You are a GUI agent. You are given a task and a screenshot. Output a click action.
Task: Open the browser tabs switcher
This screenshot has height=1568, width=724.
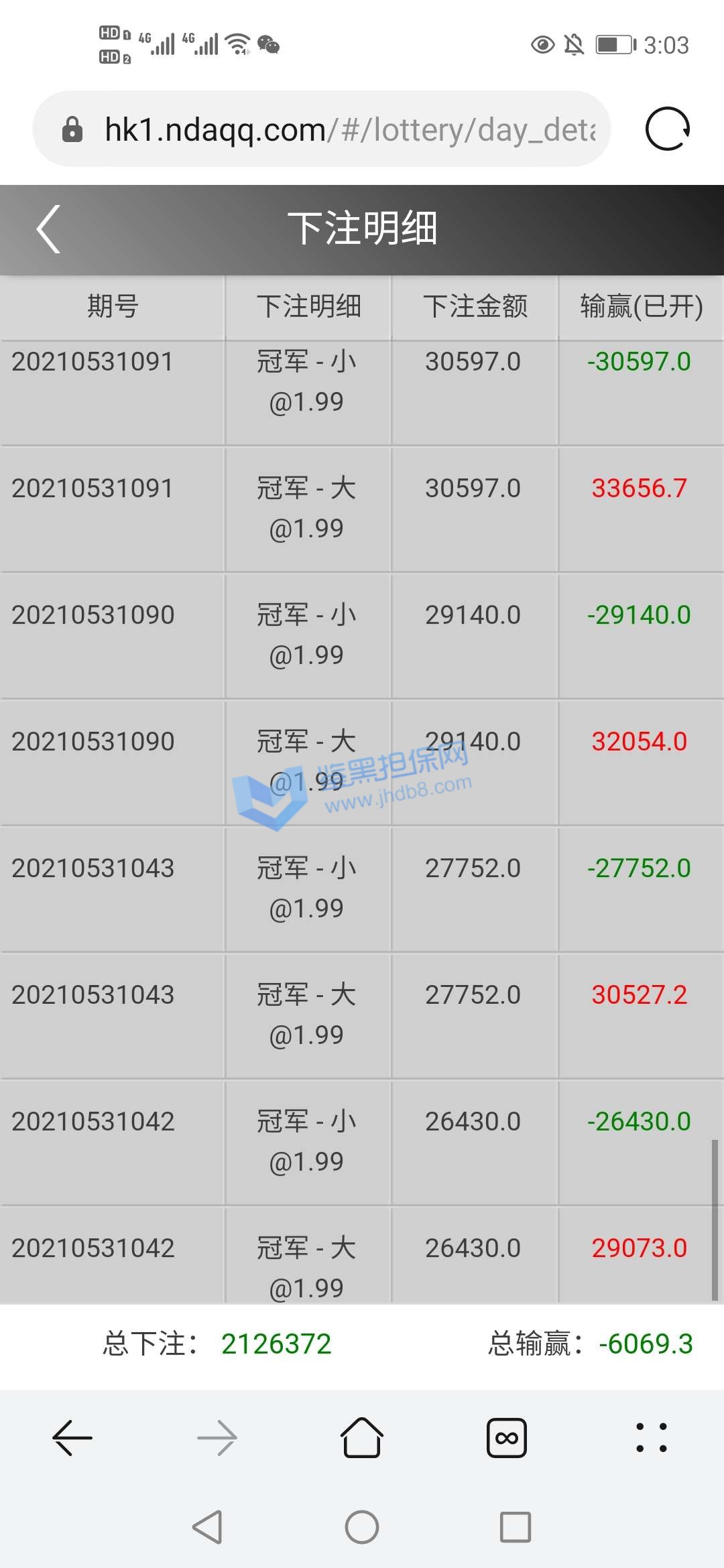click(x=507, y=1438)
